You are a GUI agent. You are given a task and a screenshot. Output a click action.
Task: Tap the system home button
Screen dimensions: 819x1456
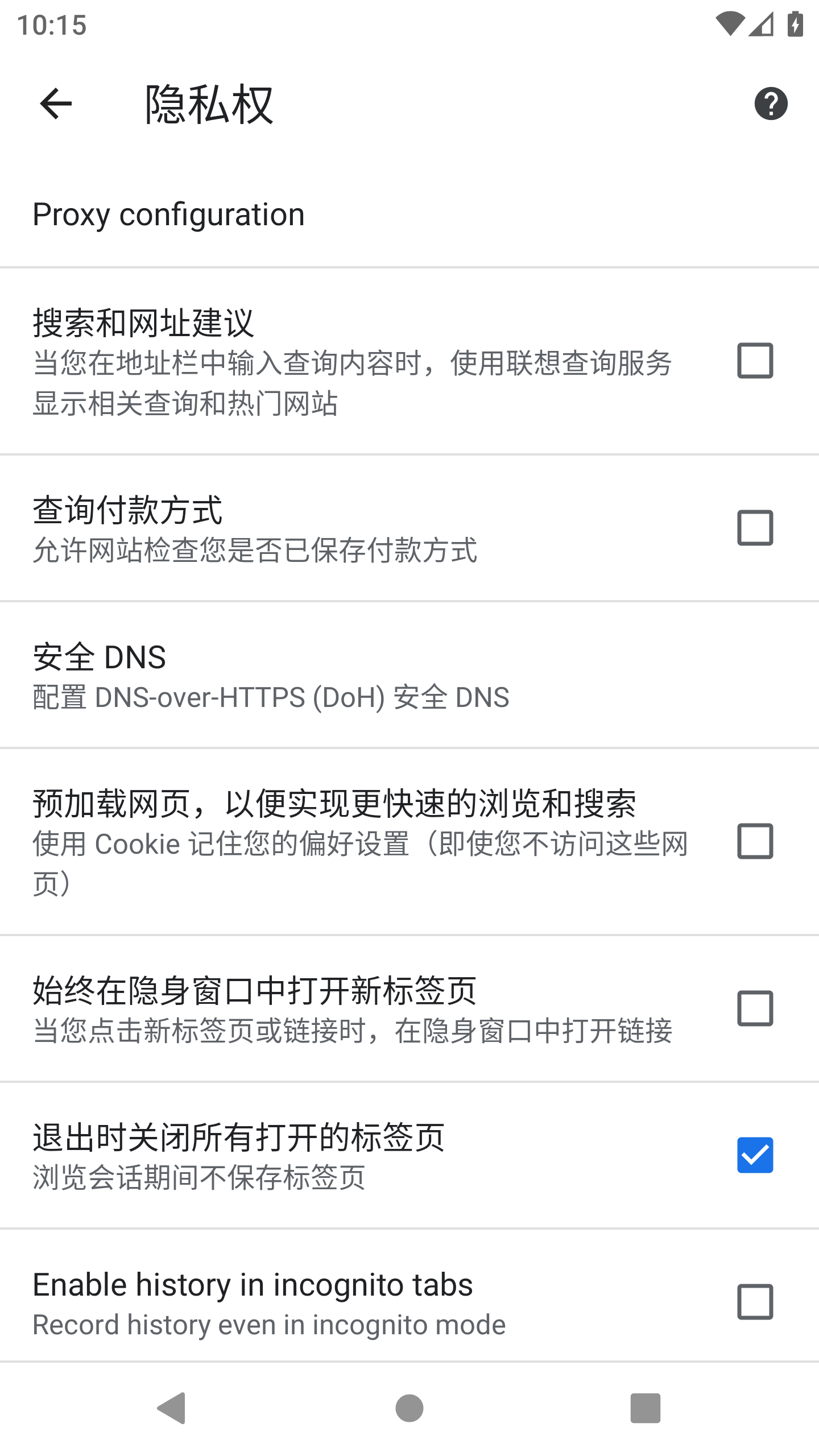(x=409, y=1408)
